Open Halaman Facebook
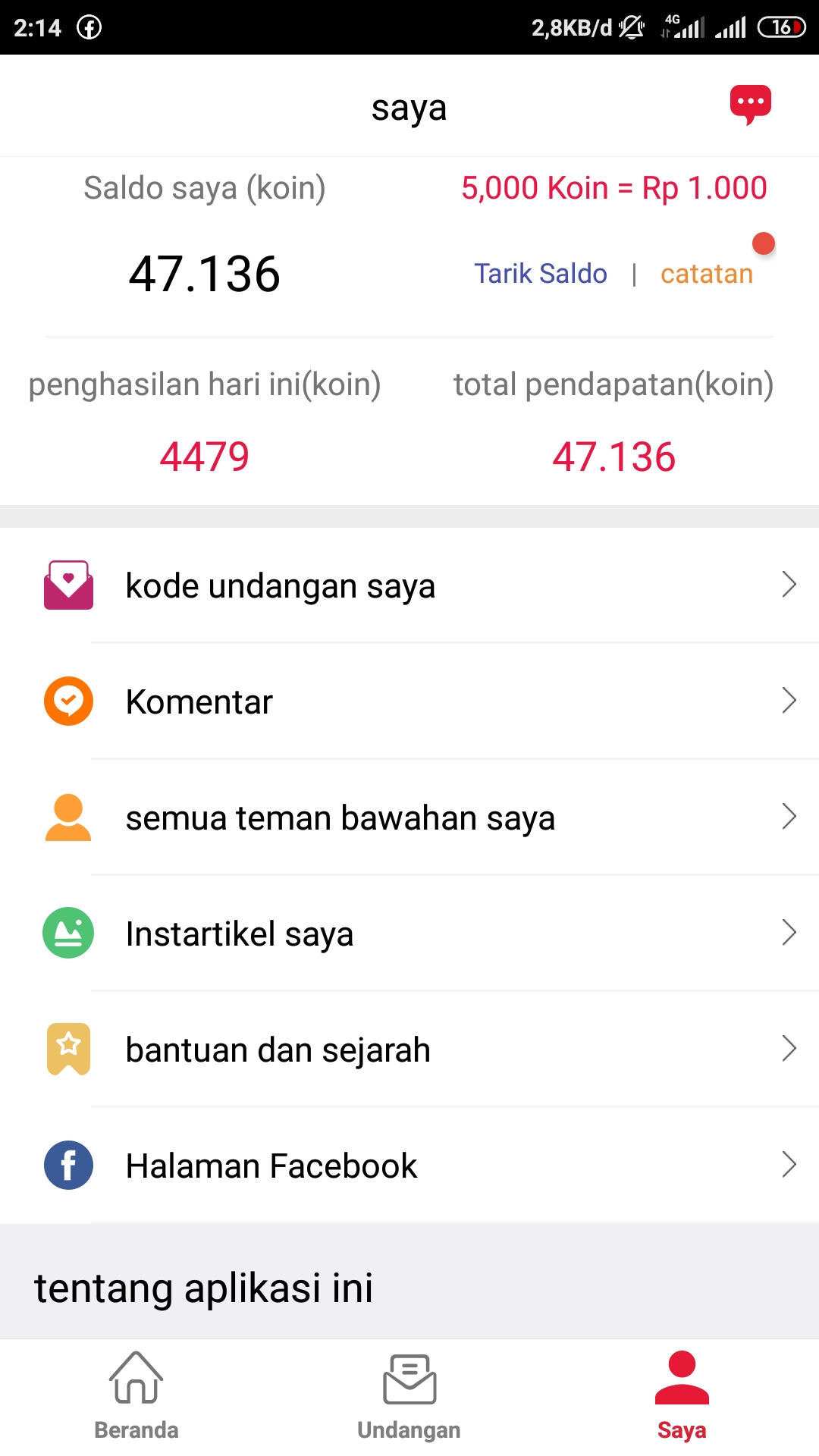This screenshot has width=819, height=1456. click(x=409, y=1166)
